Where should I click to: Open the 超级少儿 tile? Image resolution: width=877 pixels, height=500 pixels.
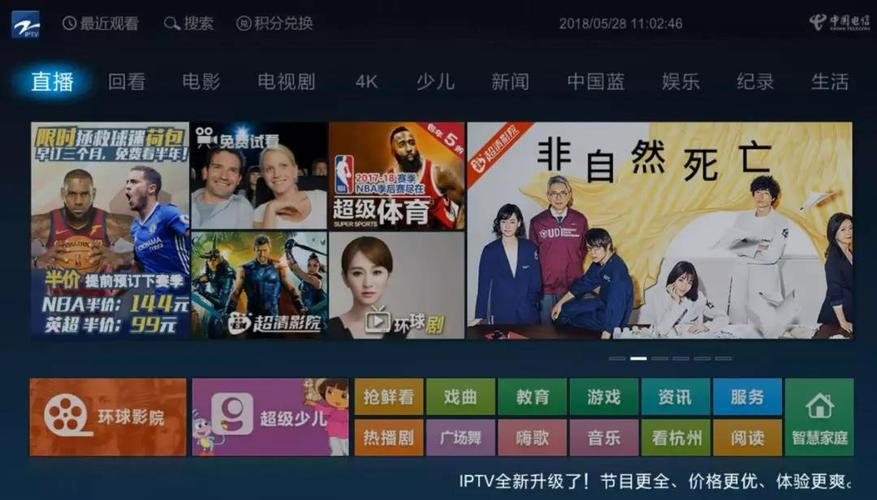pos(270,417)
